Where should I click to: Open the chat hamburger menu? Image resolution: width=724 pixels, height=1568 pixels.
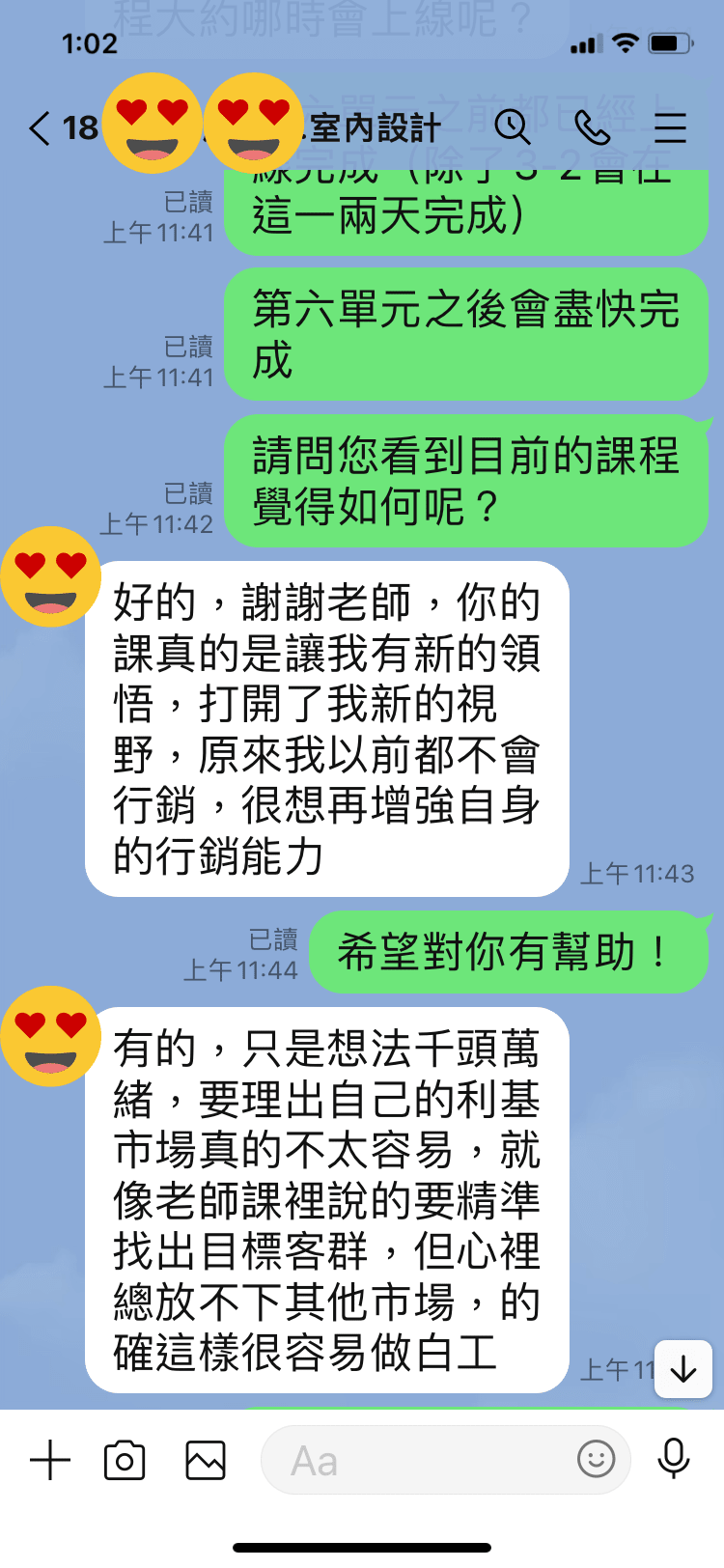[670, 127]
